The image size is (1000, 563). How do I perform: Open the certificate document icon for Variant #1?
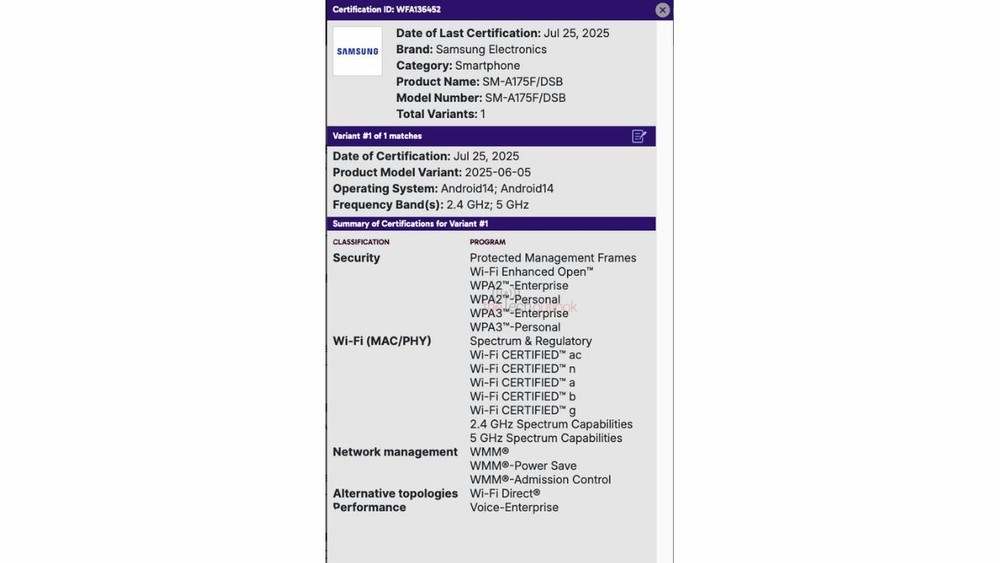(638, 136)
